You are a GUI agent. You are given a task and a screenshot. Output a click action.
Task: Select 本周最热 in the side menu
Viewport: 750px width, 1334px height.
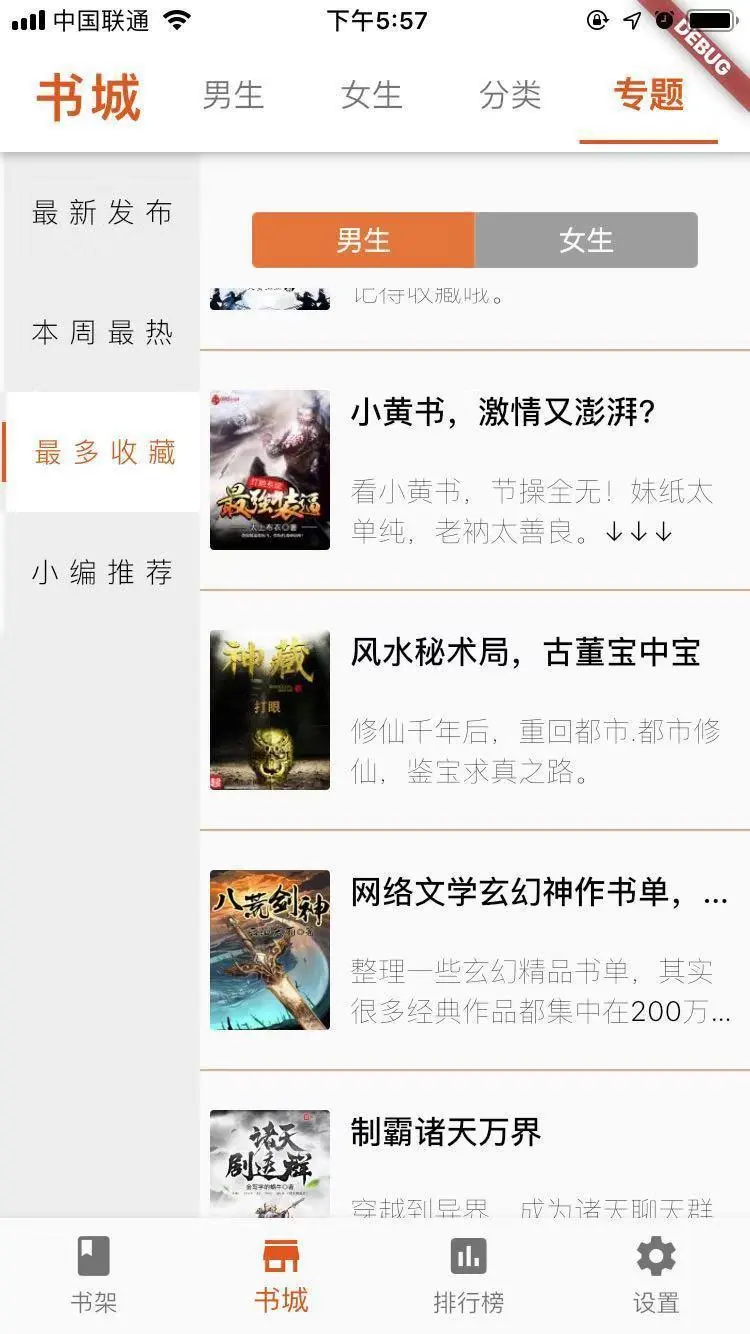tap(102, 332)
